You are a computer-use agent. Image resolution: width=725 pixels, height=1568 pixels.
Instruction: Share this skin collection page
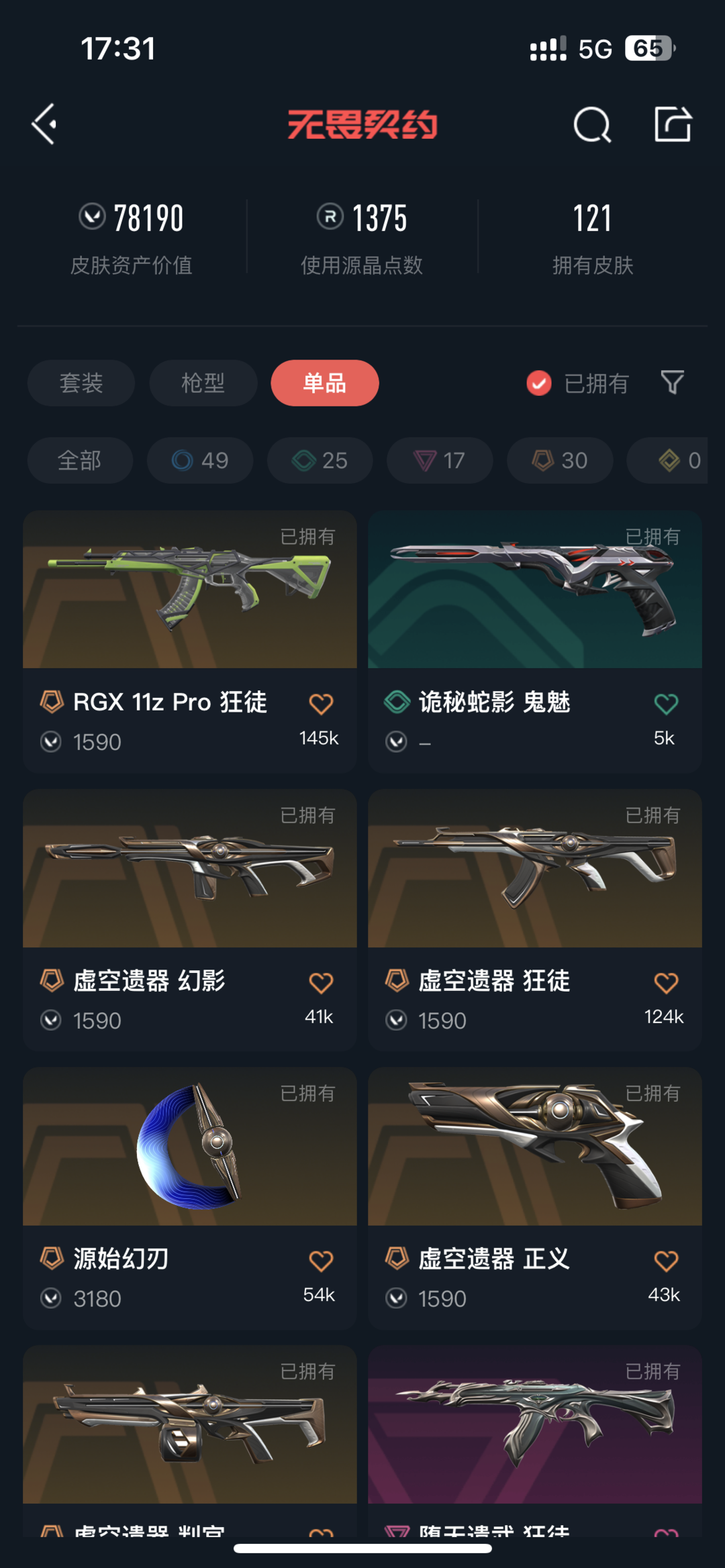(x=673, y=124)
